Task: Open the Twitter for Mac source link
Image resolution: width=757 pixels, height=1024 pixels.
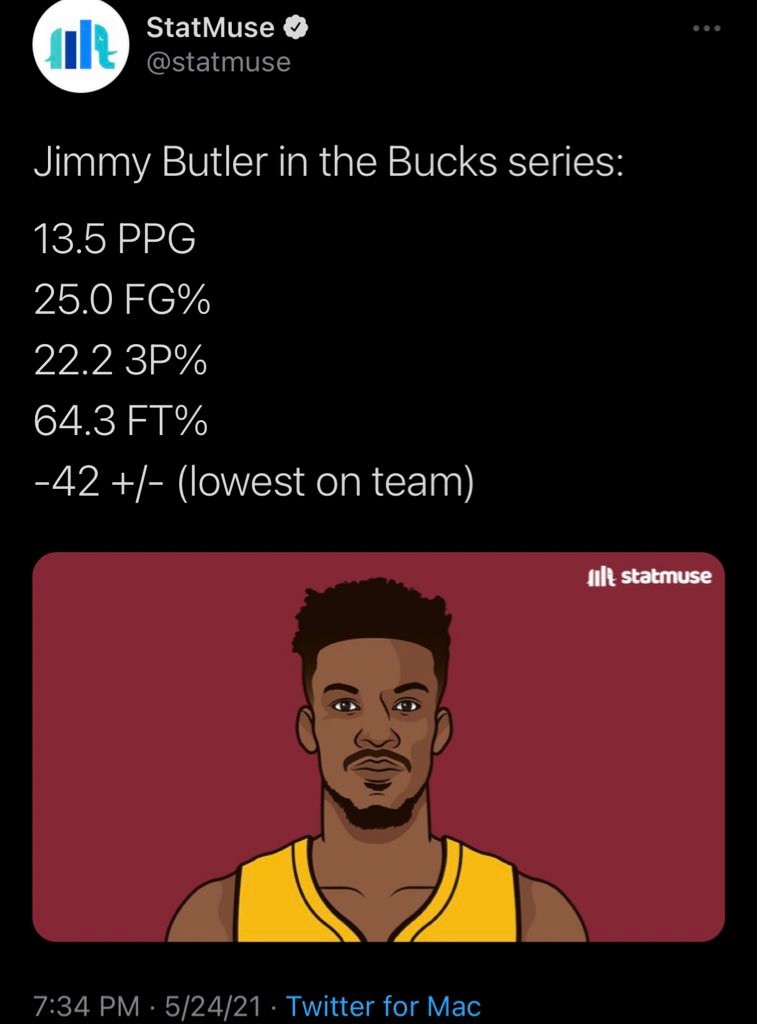Action: [383, 1005]
